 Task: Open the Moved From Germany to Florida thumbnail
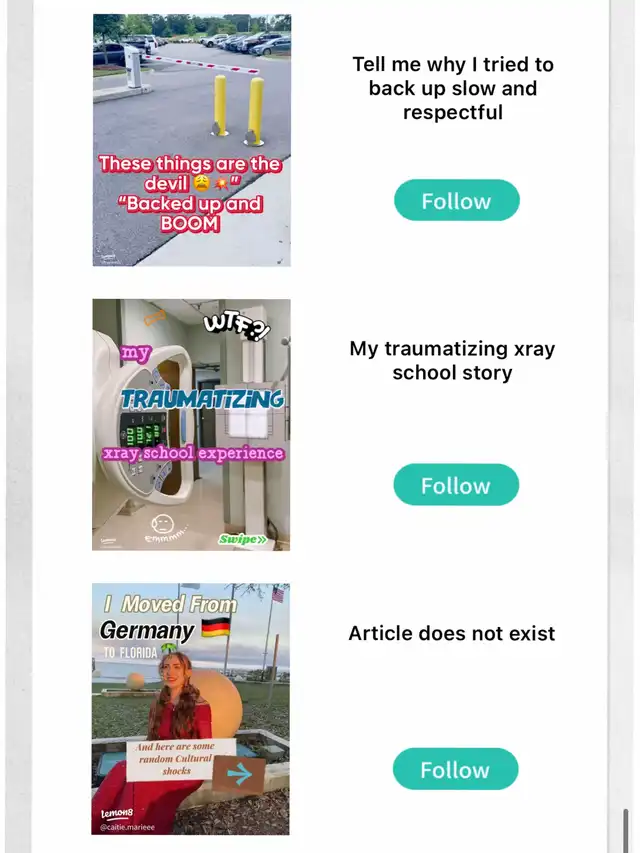pyautogui.click(x=191, y=709)
